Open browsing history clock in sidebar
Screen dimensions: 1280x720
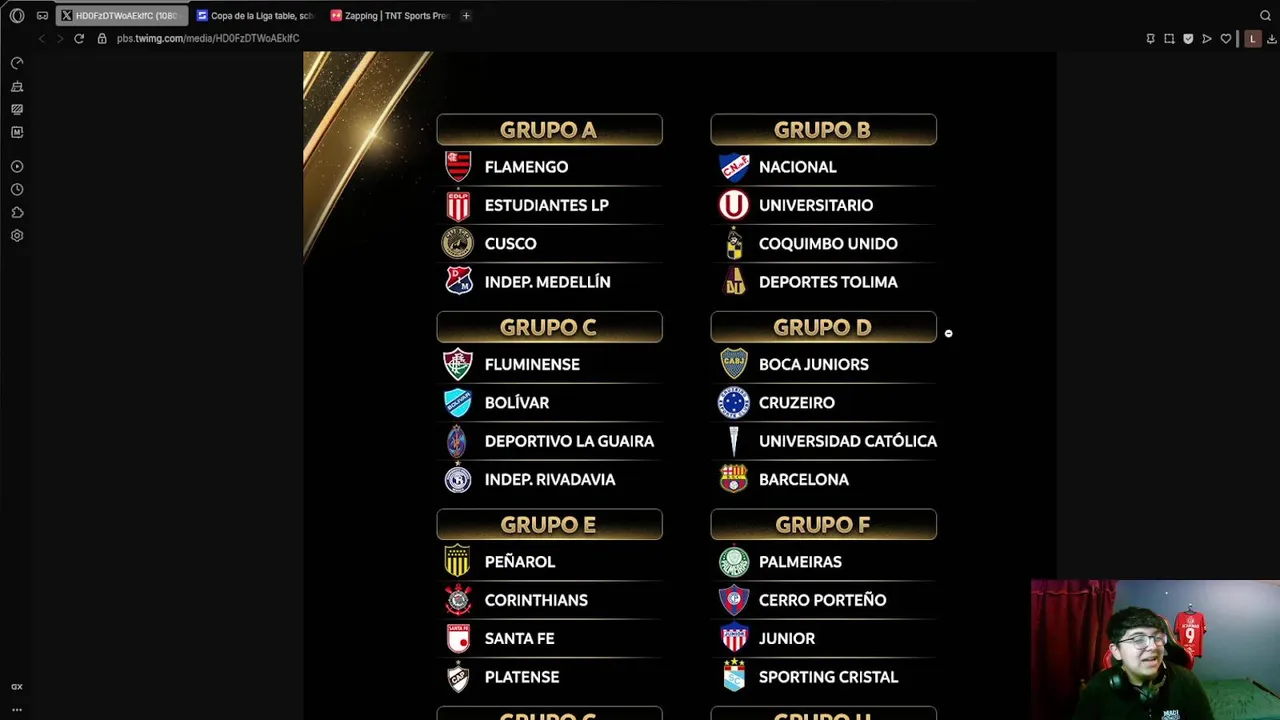[x=17, y=190]
